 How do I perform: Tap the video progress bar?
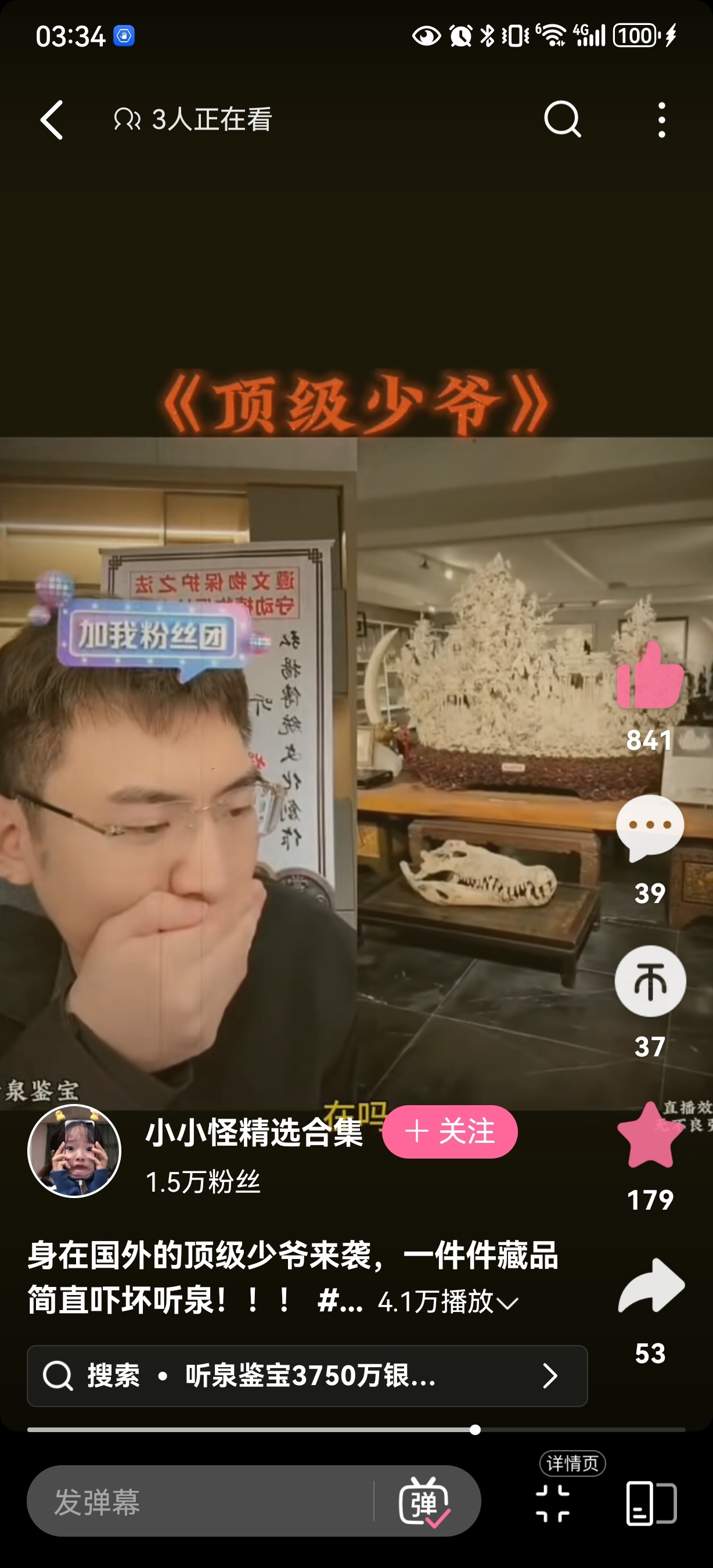pyautogui.click(x=356, y=1430)
